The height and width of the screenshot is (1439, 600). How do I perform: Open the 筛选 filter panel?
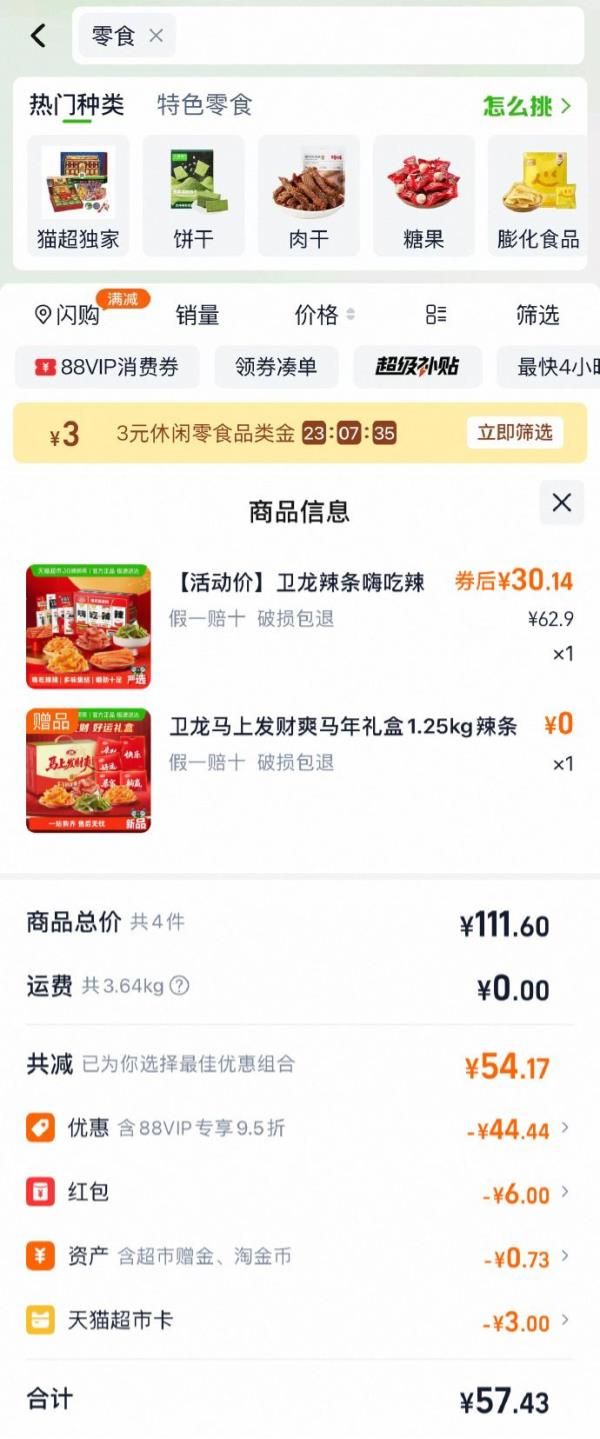(x=537, y=315)
